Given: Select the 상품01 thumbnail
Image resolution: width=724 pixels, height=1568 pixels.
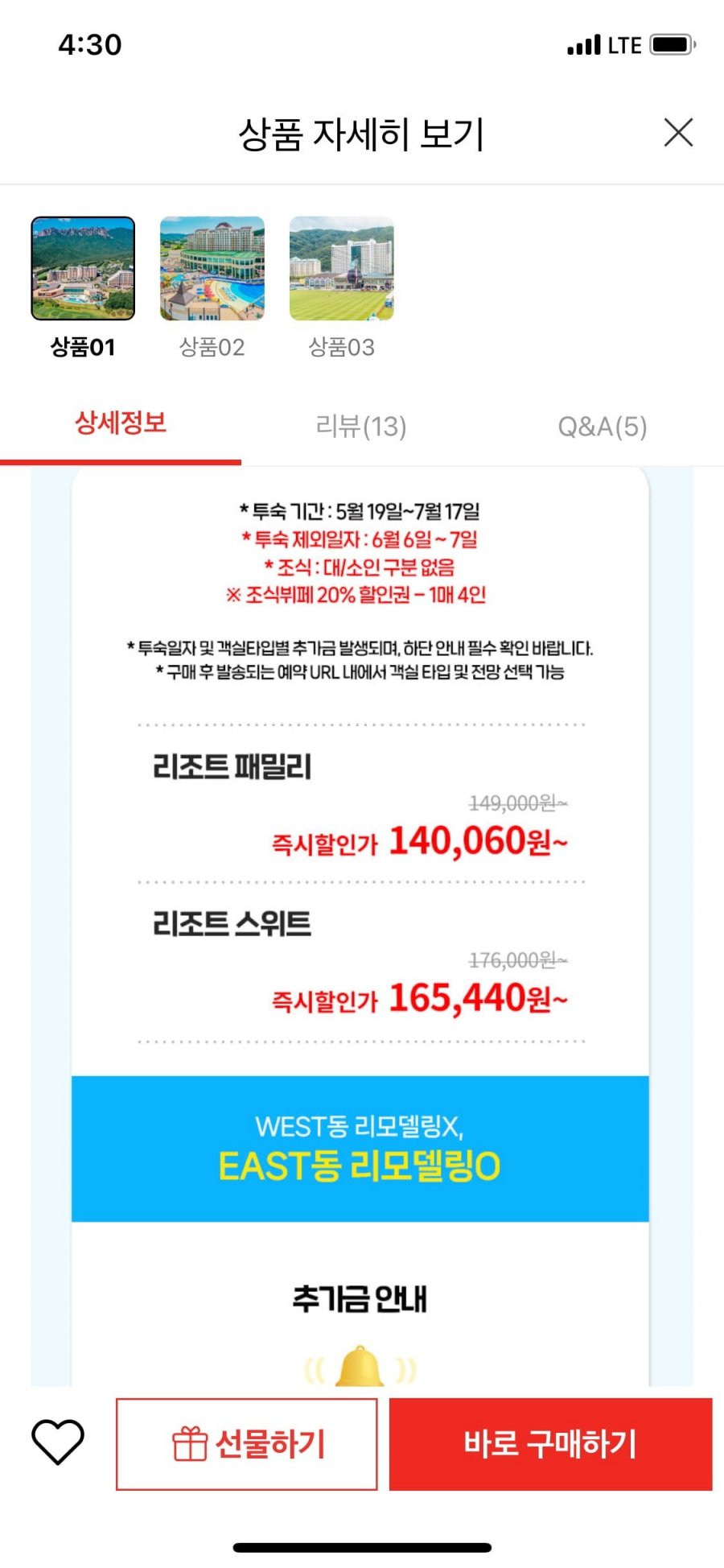Looking at the screenshot, I should [x=83, y=269].
